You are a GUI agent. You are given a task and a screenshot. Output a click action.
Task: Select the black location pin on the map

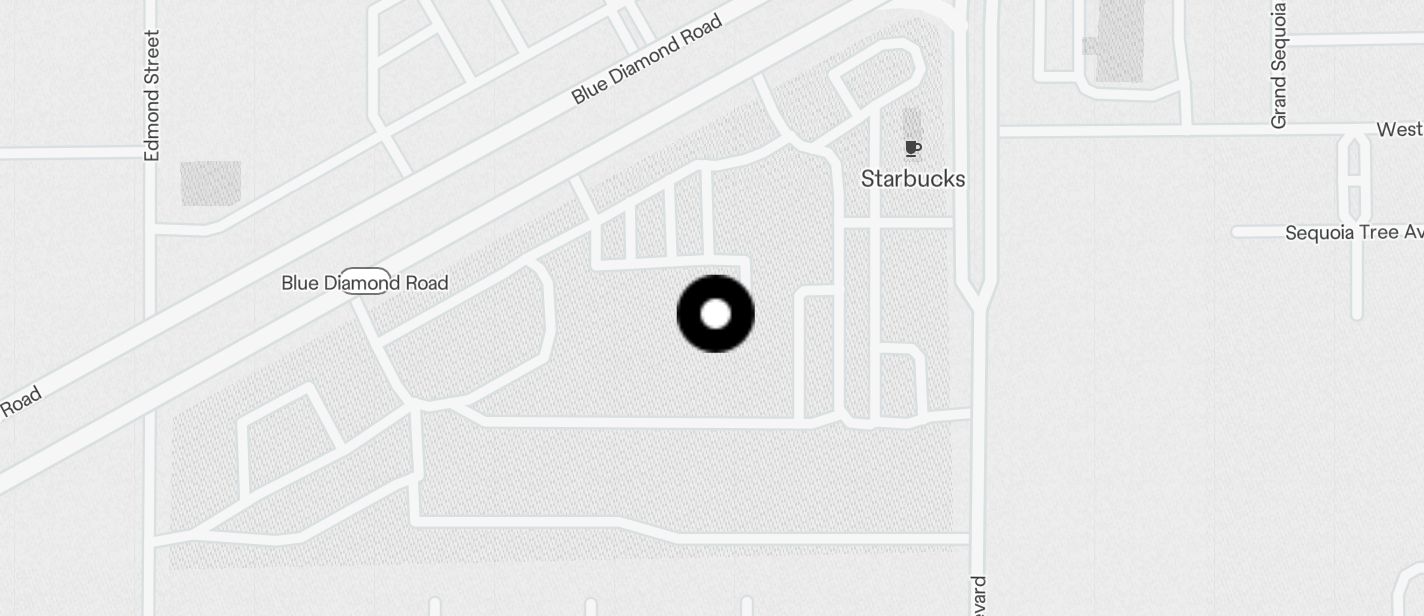click(x=715, y=314)
